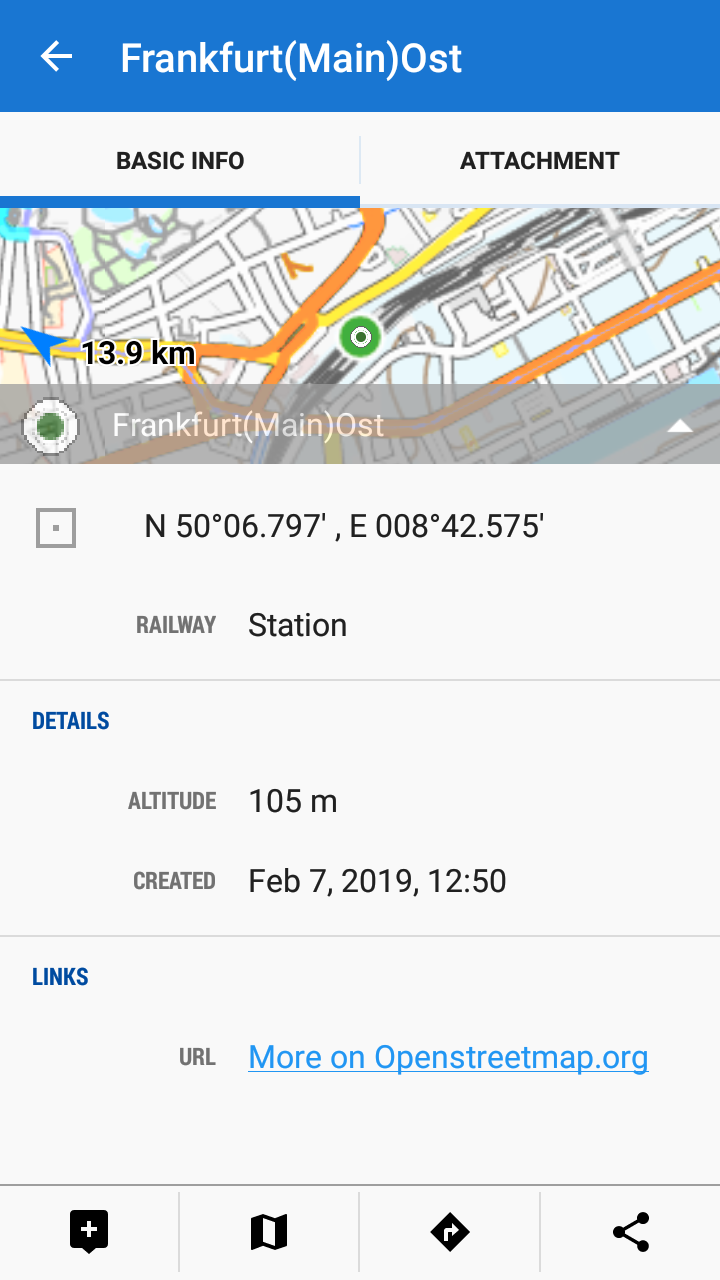Go back using the top arrow
This screenshot has height=1280, width=720.
tap(56, 57)
